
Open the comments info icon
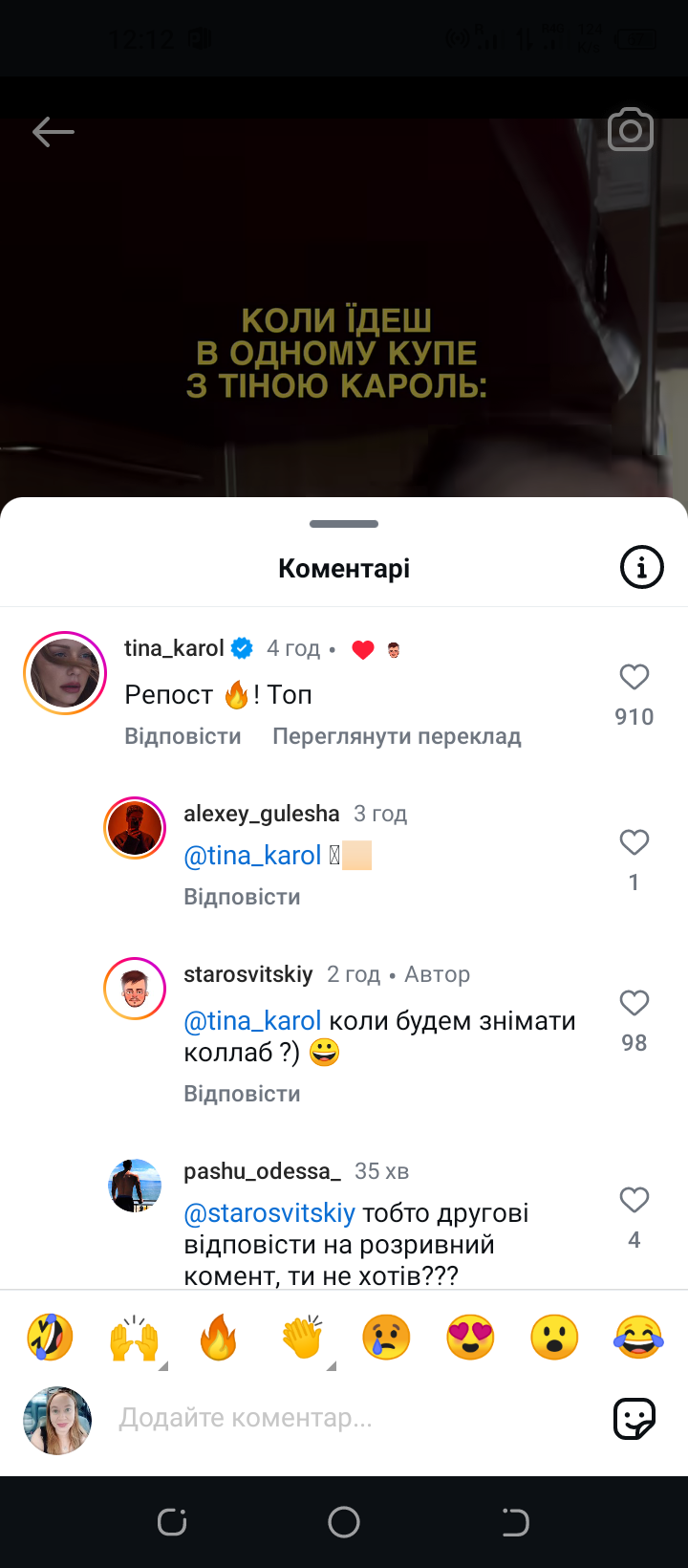coord(641,568)
